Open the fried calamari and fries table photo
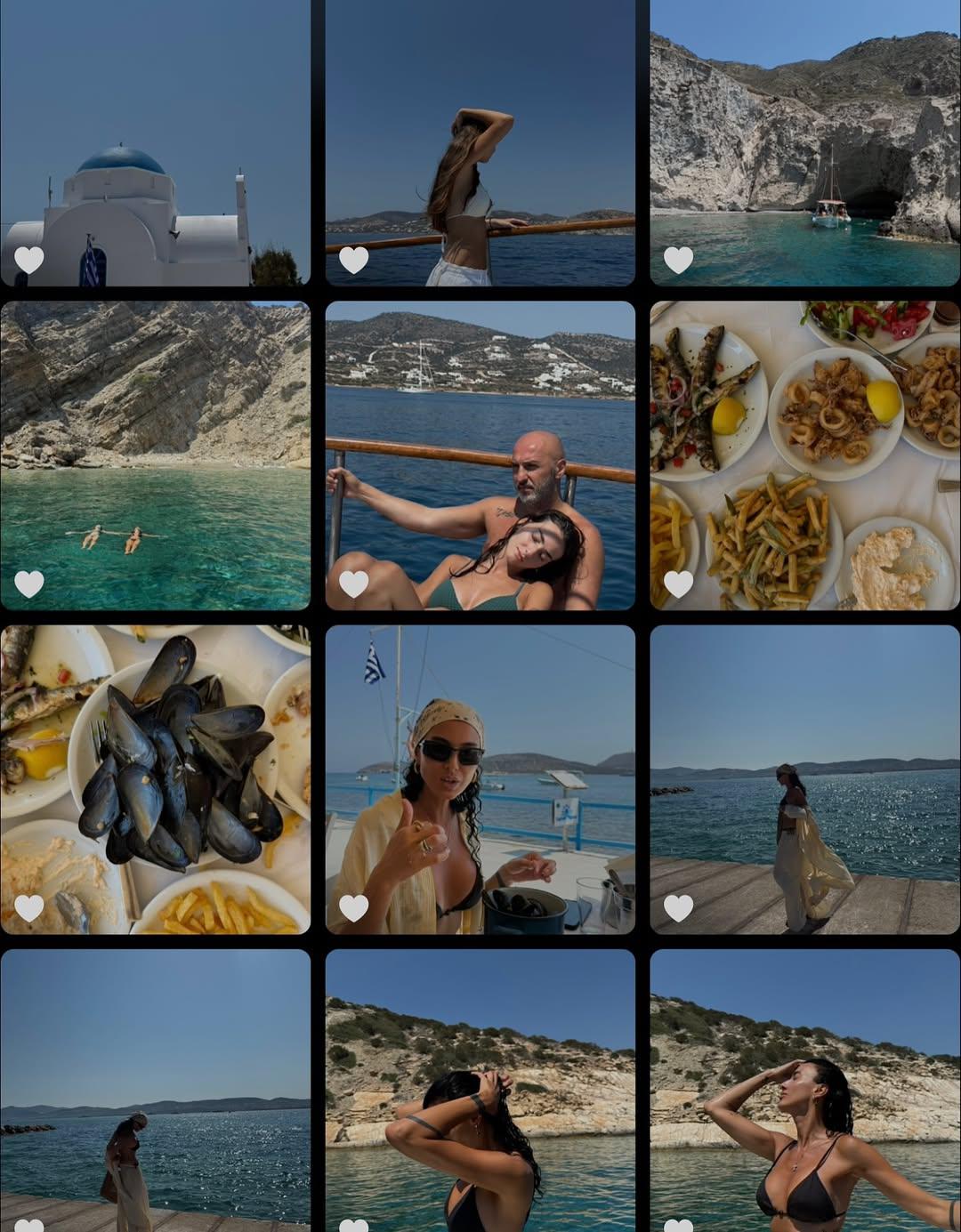The height and width of the screenshot is (1232, 961). click(804, 455)
